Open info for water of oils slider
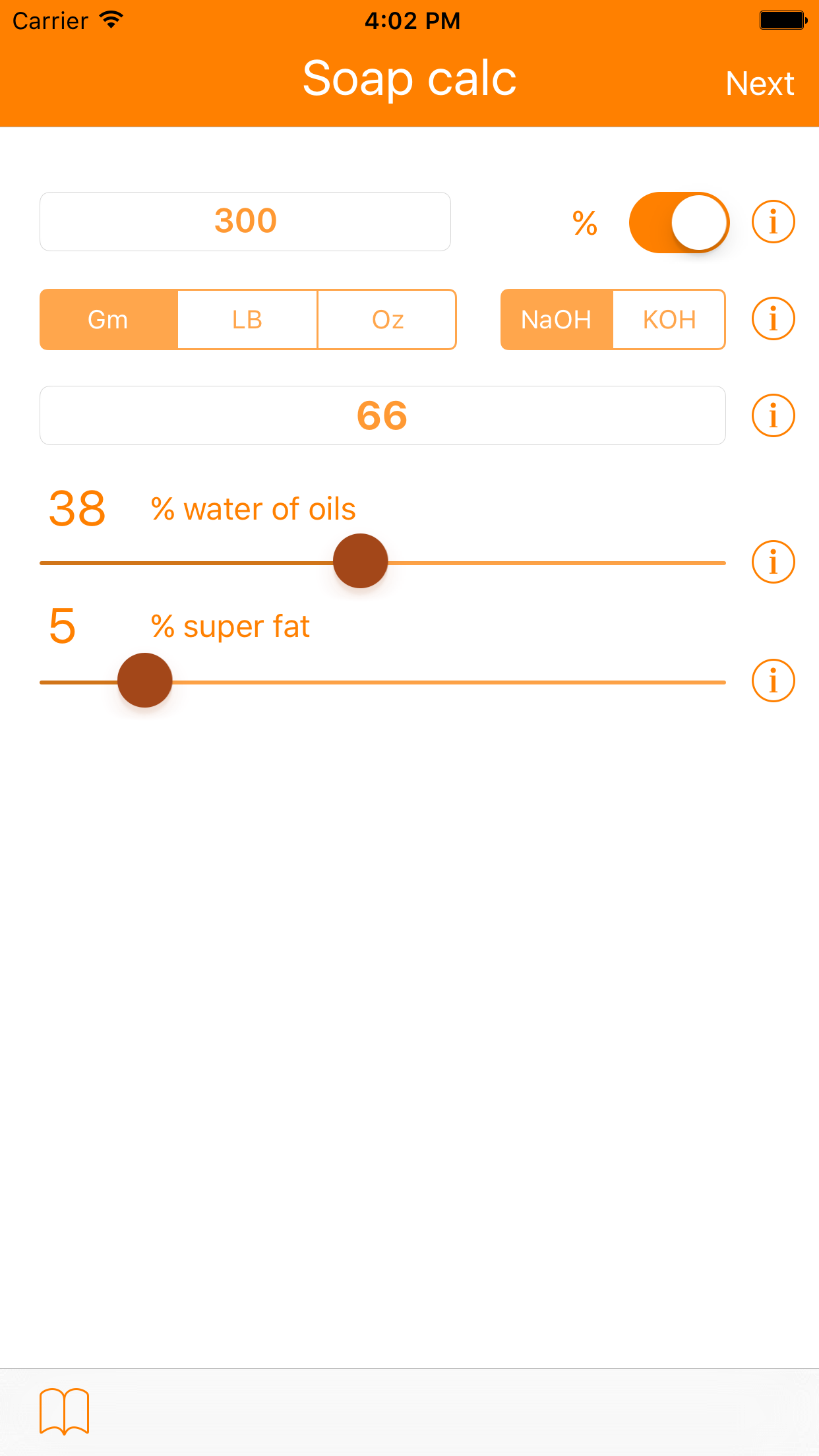 [773, 562]
